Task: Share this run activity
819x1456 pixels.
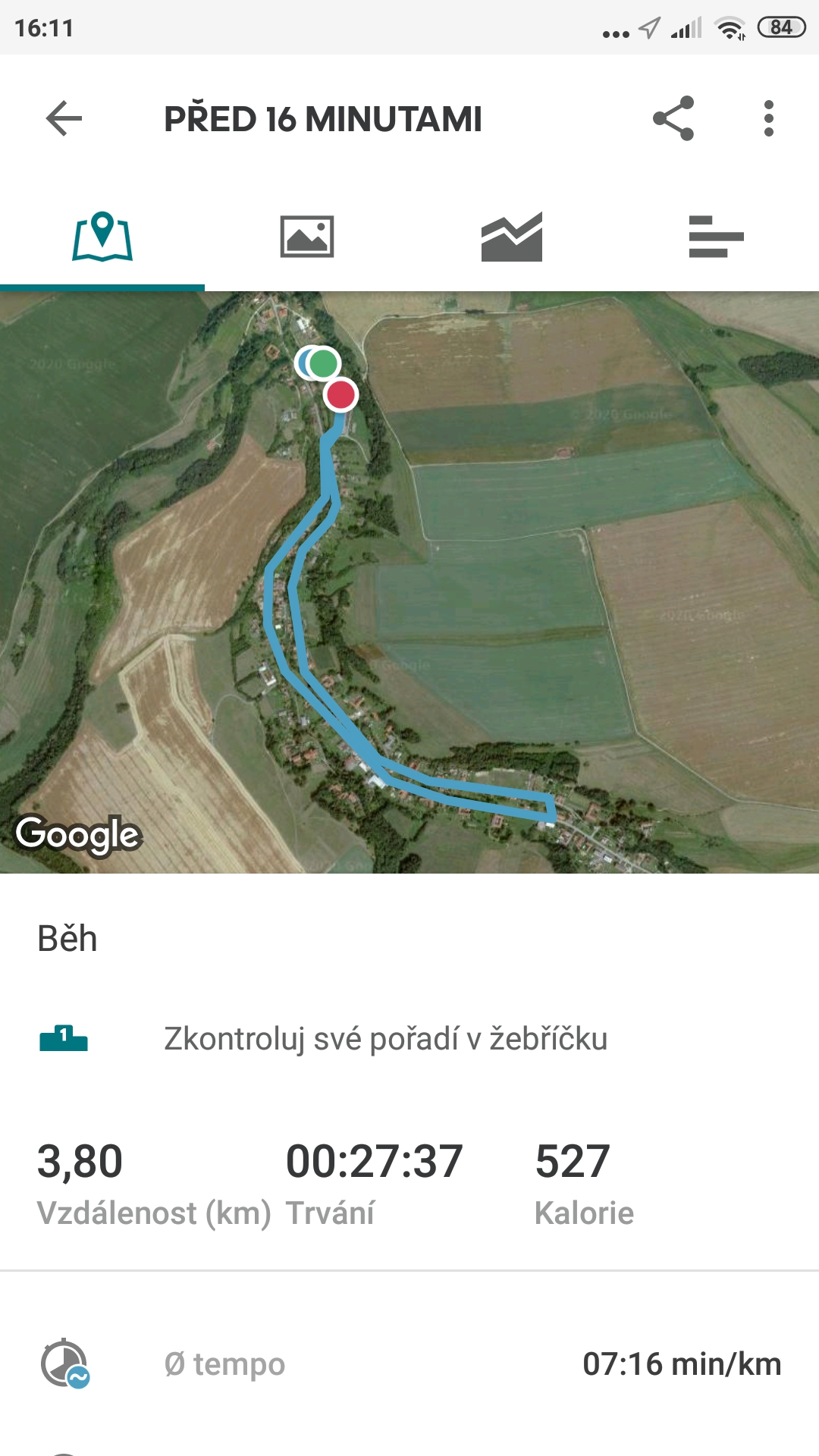Action: pos(673,118)
